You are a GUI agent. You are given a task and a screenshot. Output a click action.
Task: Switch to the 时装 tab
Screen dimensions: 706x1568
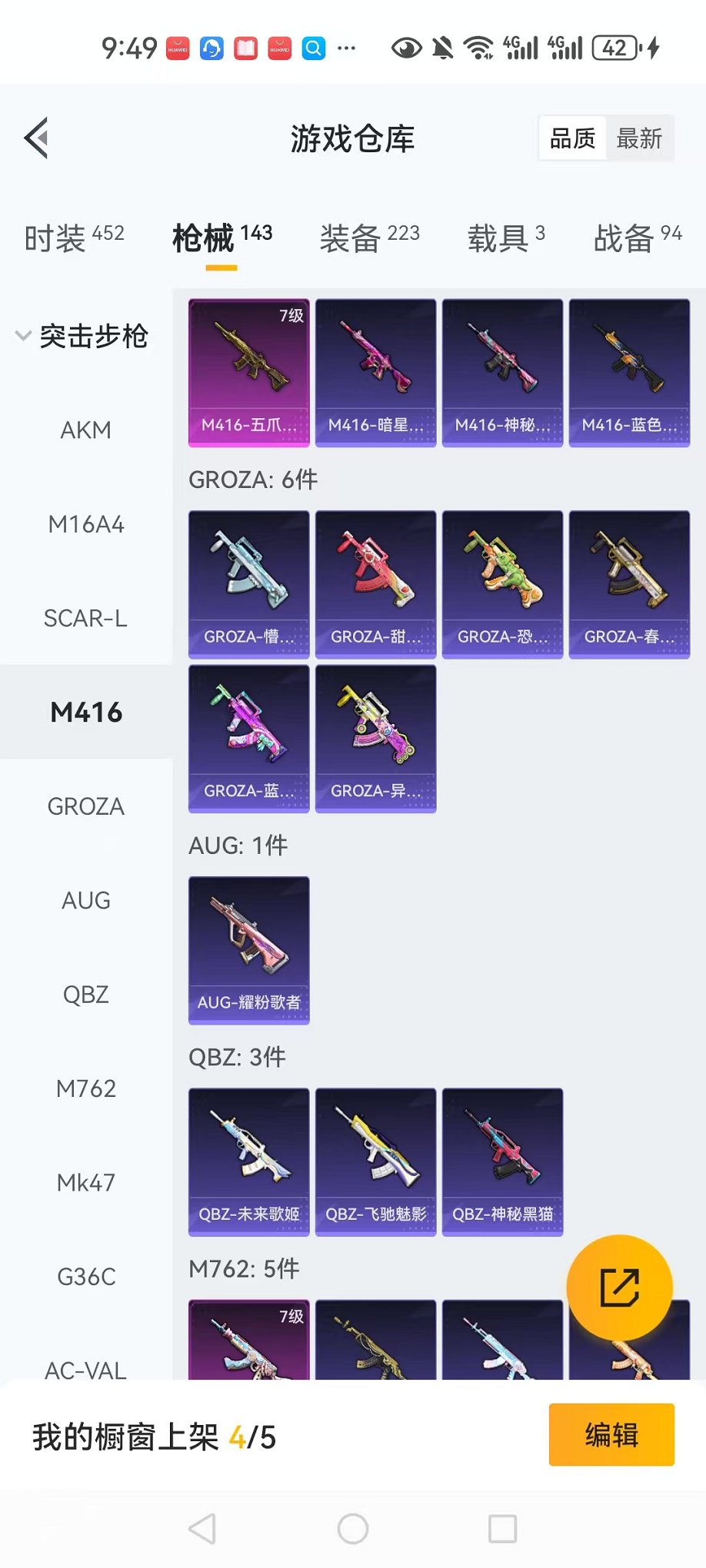coord(74,238)
